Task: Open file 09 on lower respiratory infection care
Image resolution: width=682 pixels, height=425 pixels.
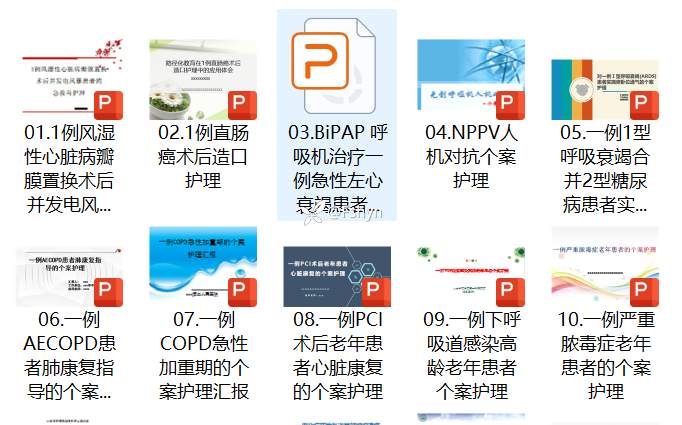Action: (x=471, y=266)
